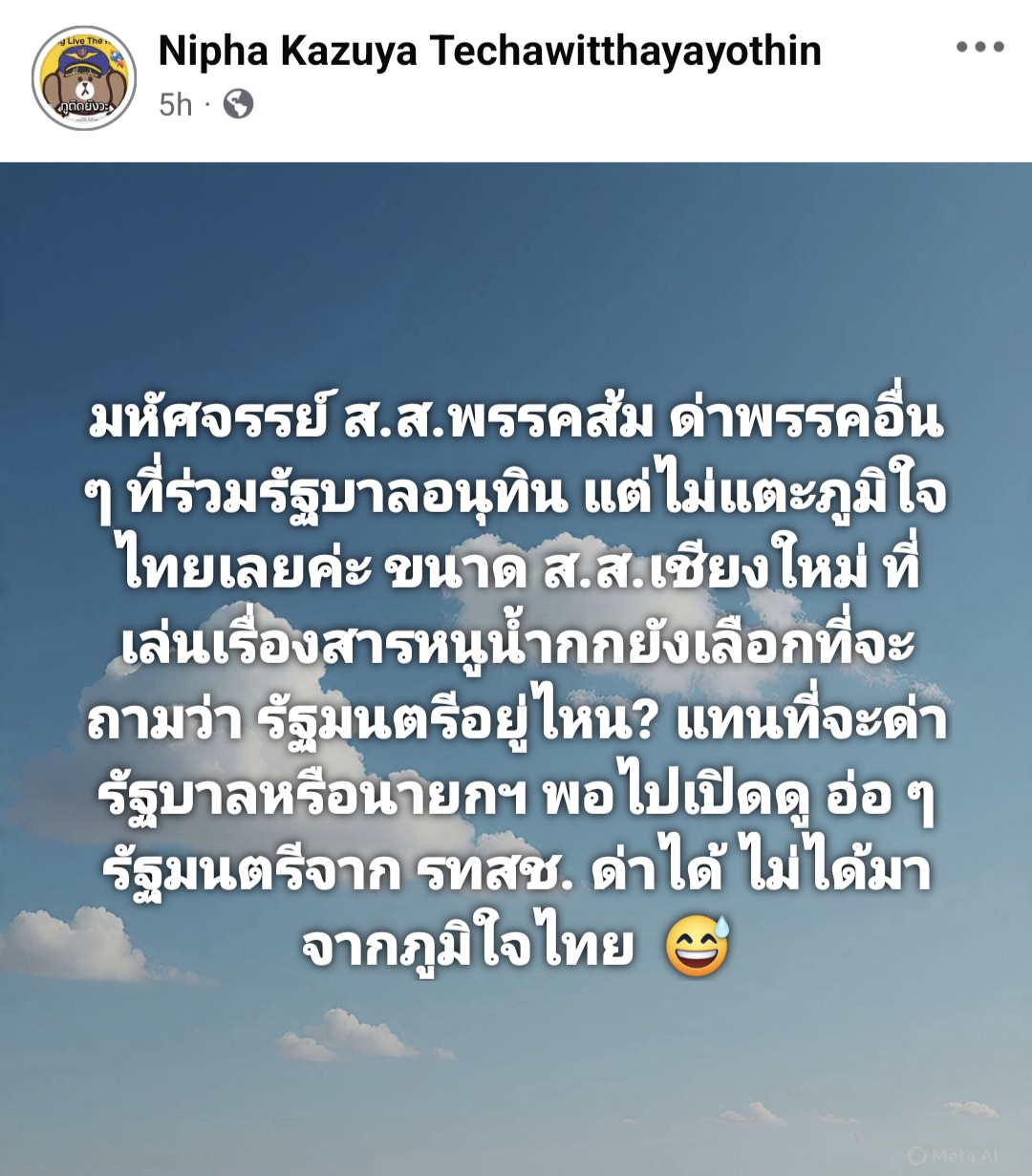Click the dot separator before the globe

click(207, 103)
